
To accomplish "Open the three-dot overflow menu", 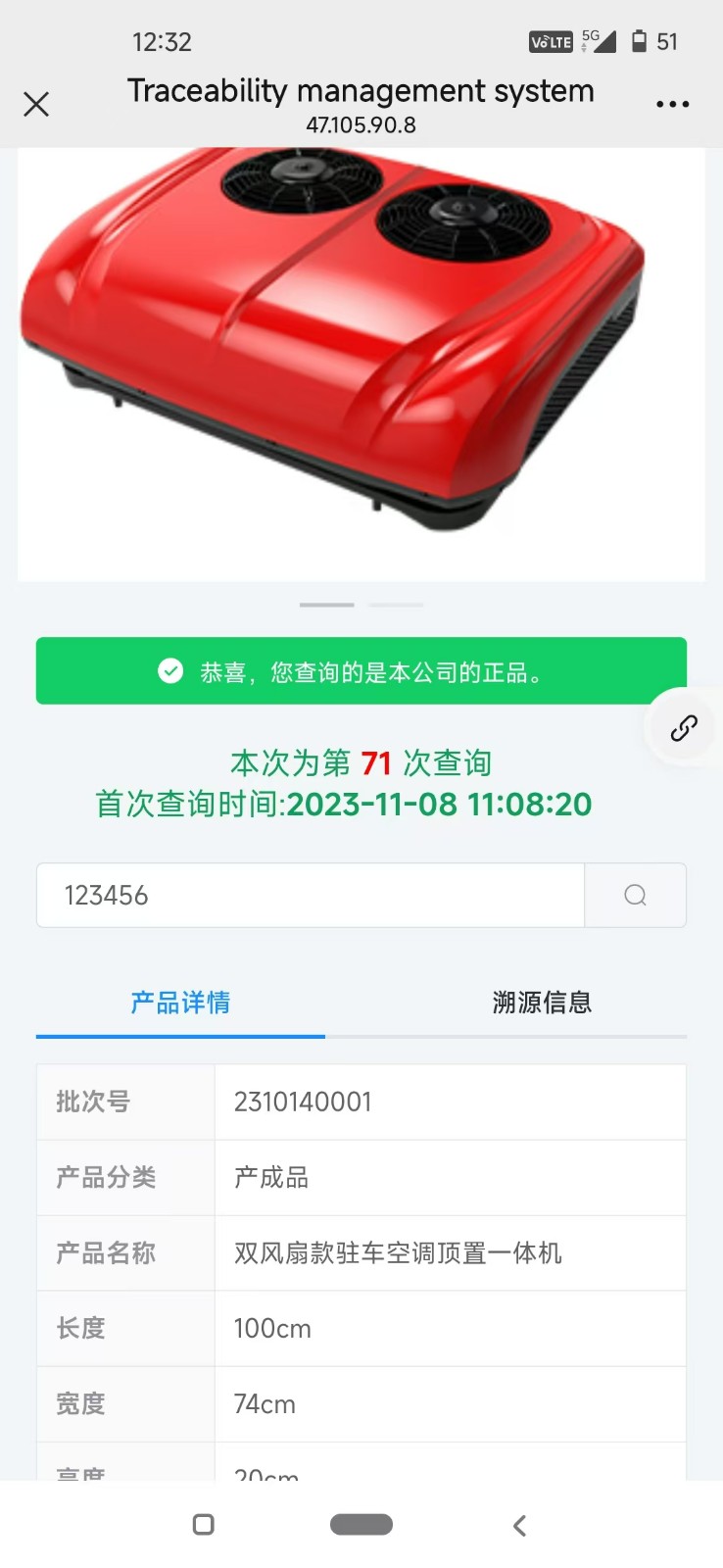I will pyautogui.click(x=672, y=104).
